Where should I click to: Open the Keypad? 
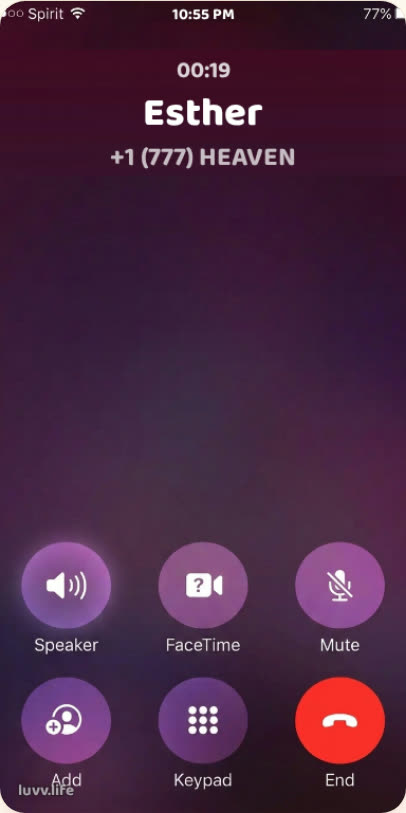(203, 722)
